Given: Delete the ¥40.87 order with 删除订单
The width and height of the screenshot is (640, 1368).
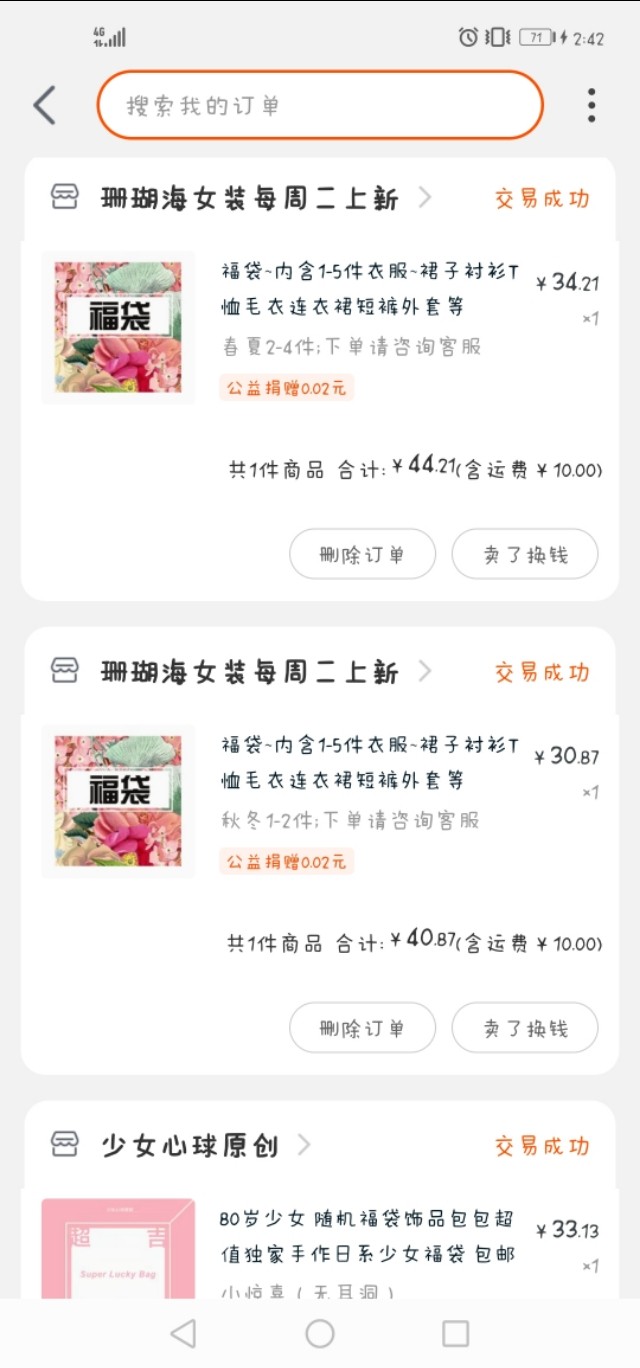Looking at the screenshot, I should (362, 1028).
